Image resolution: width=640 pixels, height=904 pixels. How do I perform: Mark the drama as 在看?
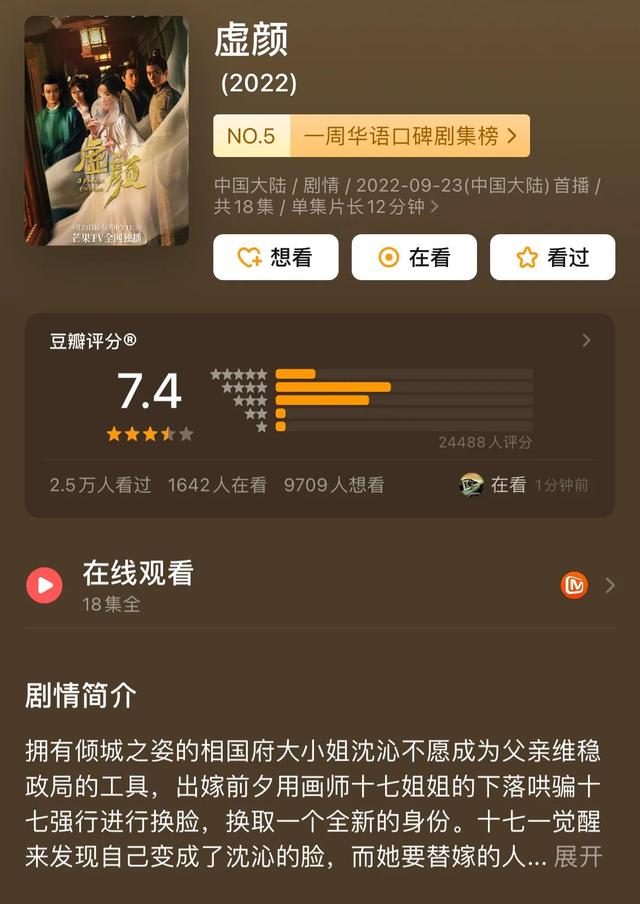pos(414,257)
